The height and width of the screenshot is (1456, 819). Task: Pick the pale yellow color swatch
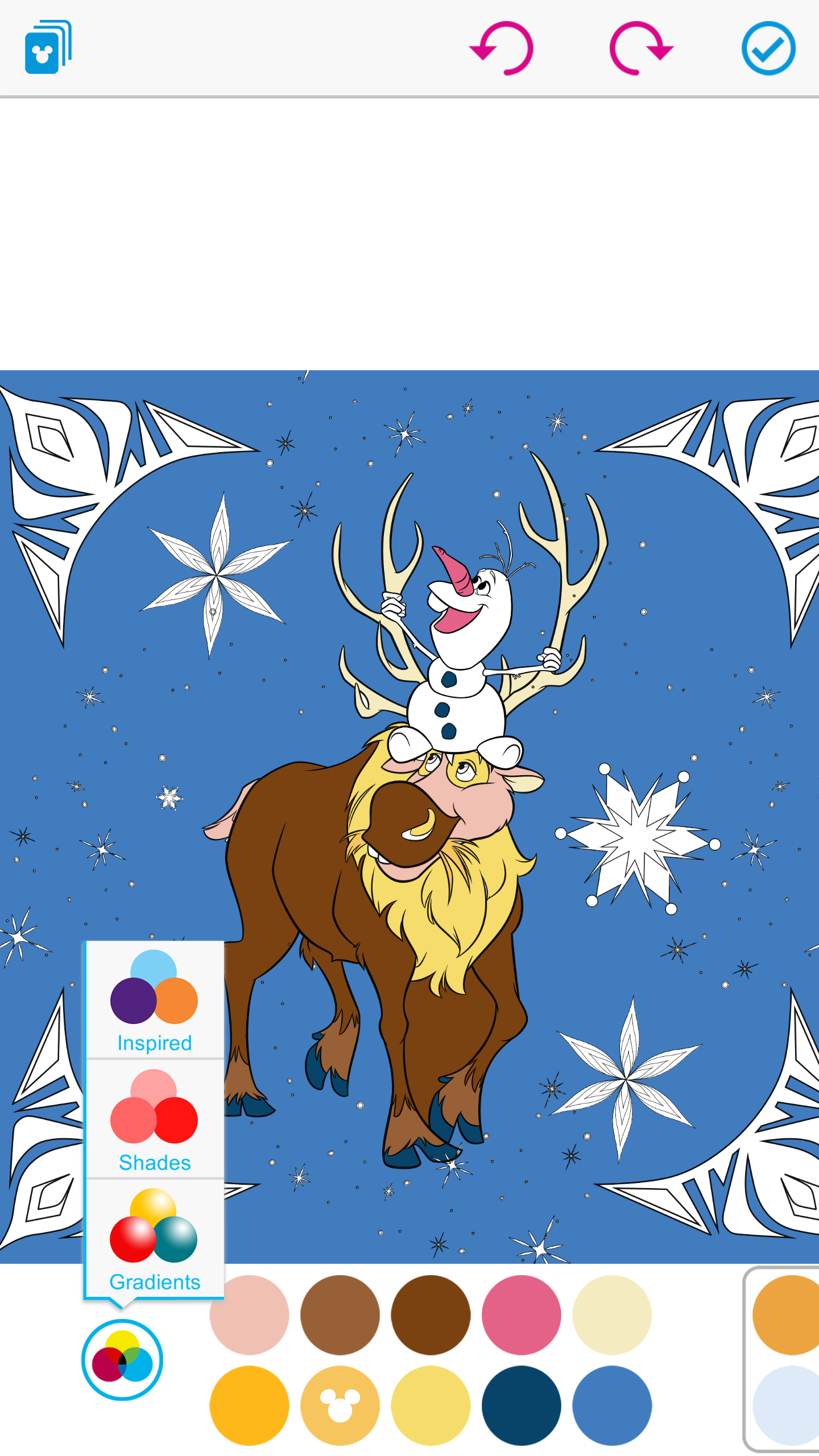point(431,1405)
